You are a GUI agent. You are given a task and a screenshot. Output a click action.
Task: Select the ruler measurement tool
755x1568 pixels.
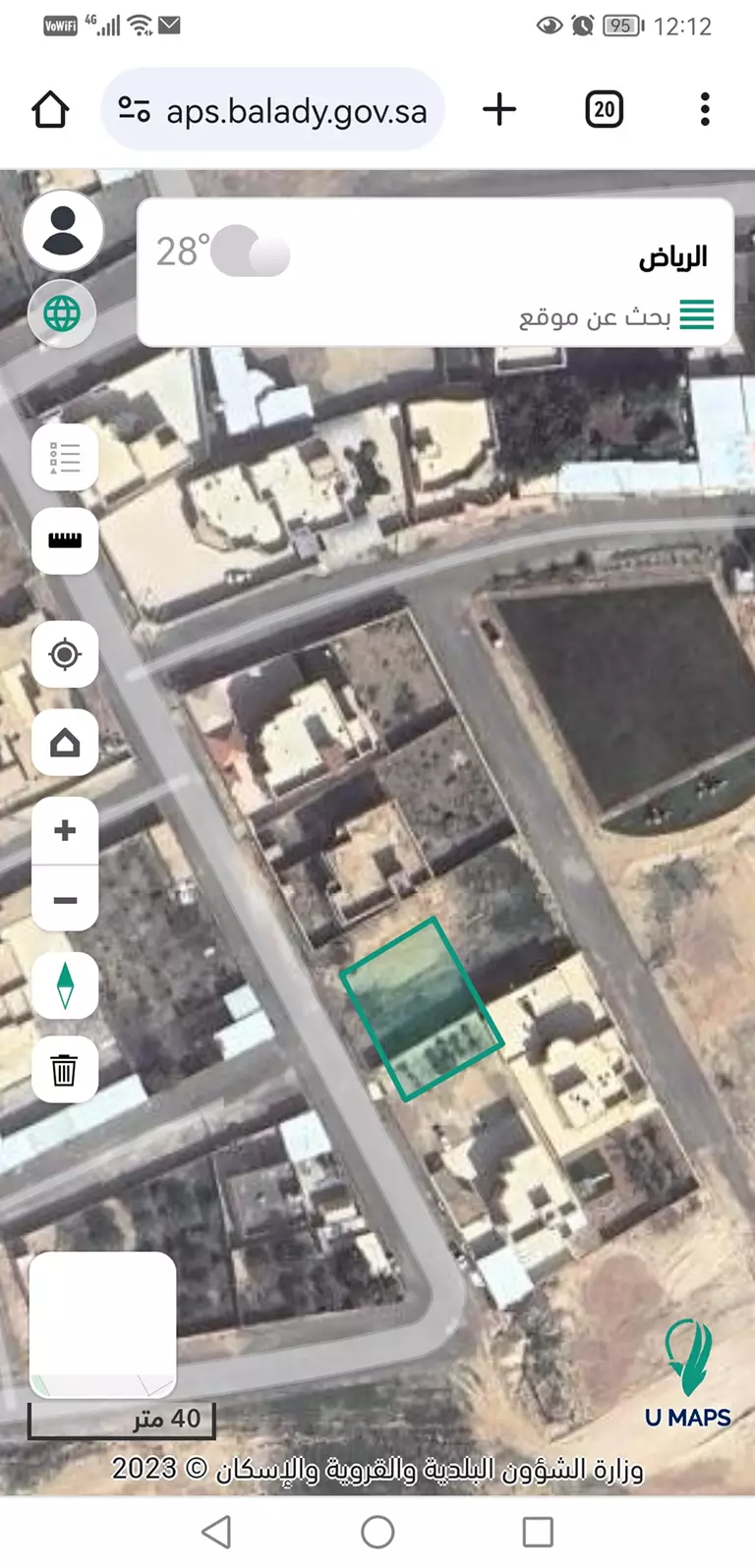tap(65, 540)
